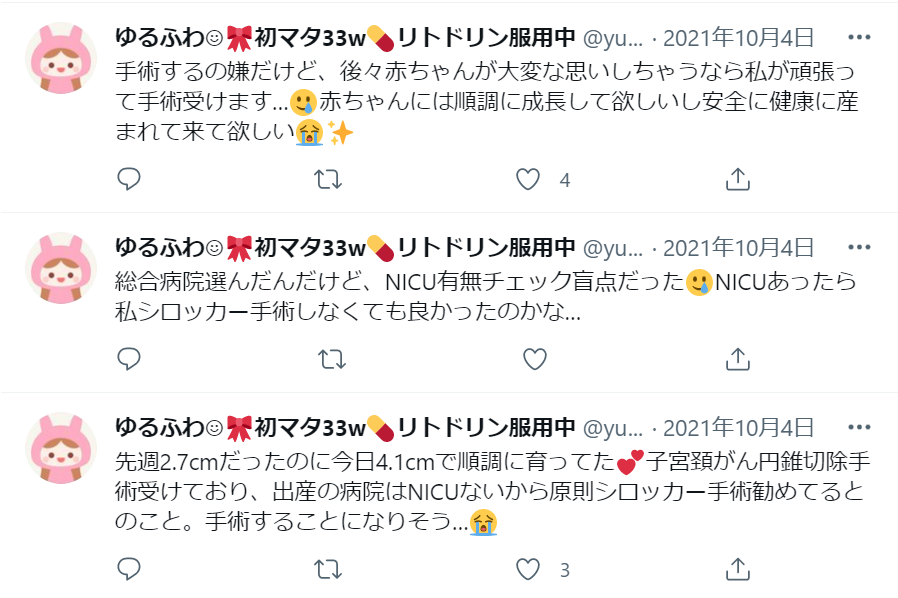The width and height of the screenshot is (898, 598).
Task: Reply to the tweet starting 総合病院選んだんだけど
Action: [x=128, y=358]
